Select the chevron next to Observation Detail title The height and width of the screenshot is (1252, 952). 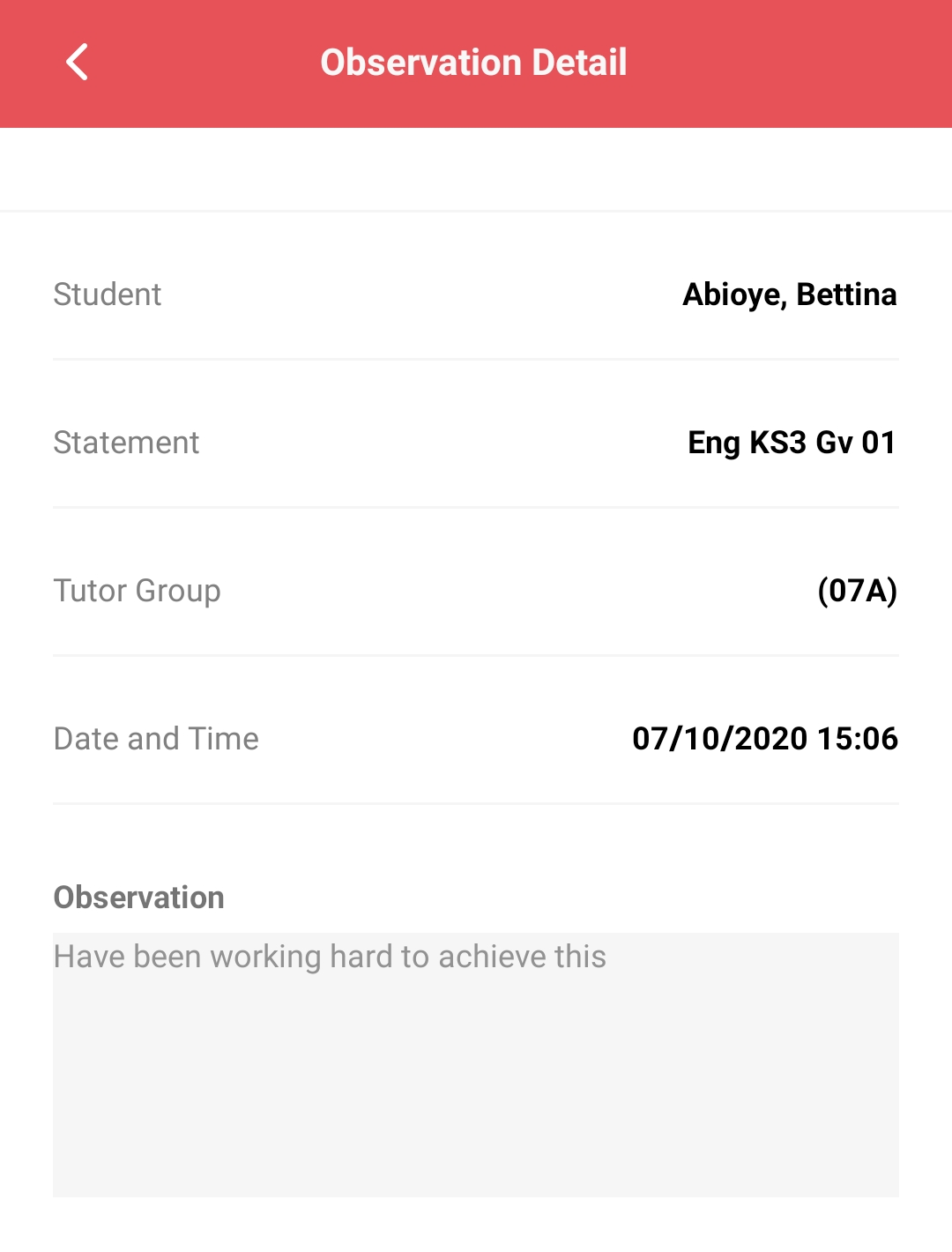click(77, 62)
